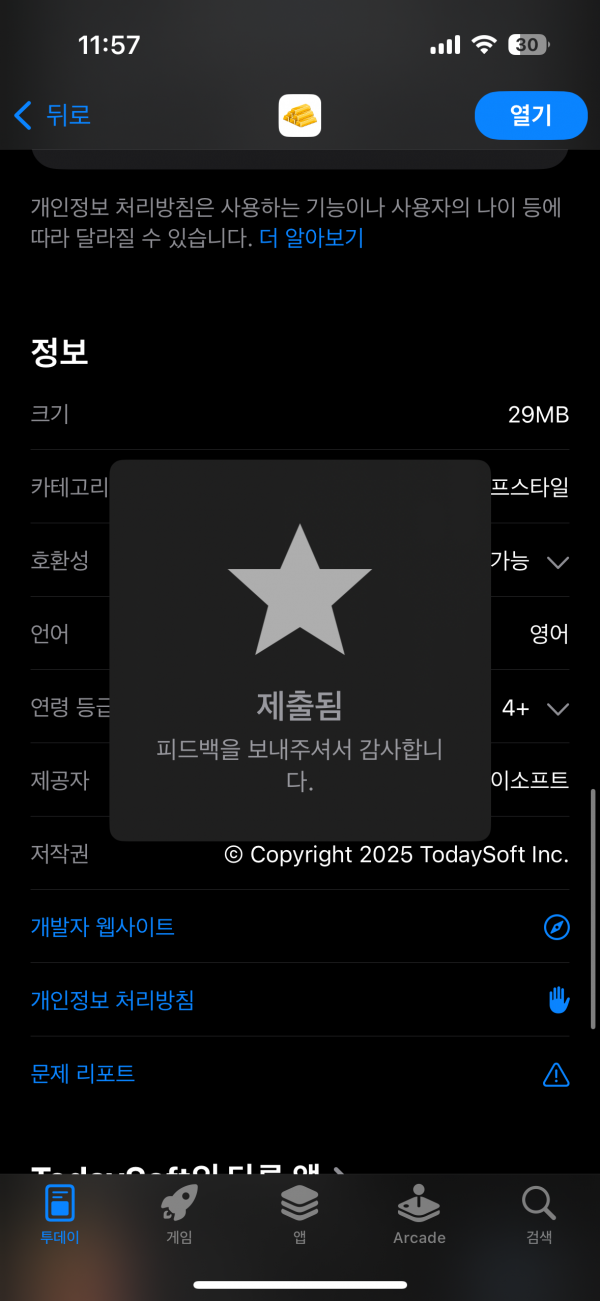This screenshot has height=1301, width=600.
Task: Open the 검색 tab
Action: coord(539,1214)
